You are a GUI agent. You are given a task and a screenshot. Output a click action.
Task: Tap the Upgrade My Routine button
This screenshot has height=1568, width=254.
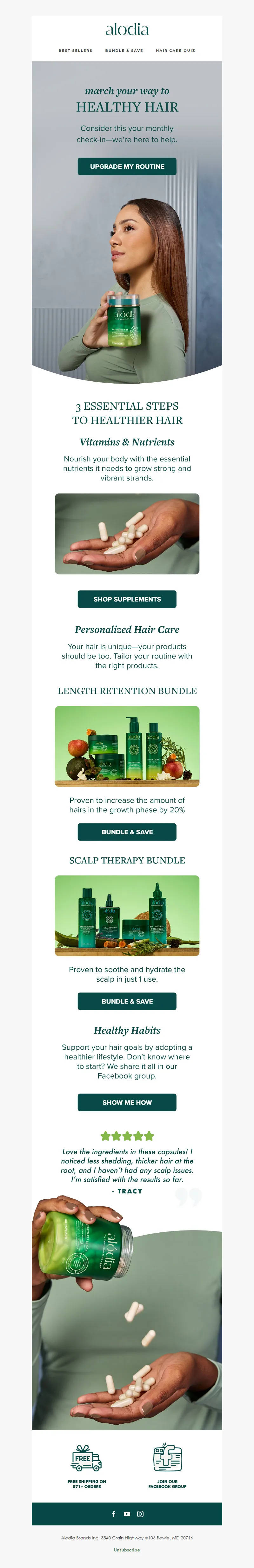click(127, 166)
